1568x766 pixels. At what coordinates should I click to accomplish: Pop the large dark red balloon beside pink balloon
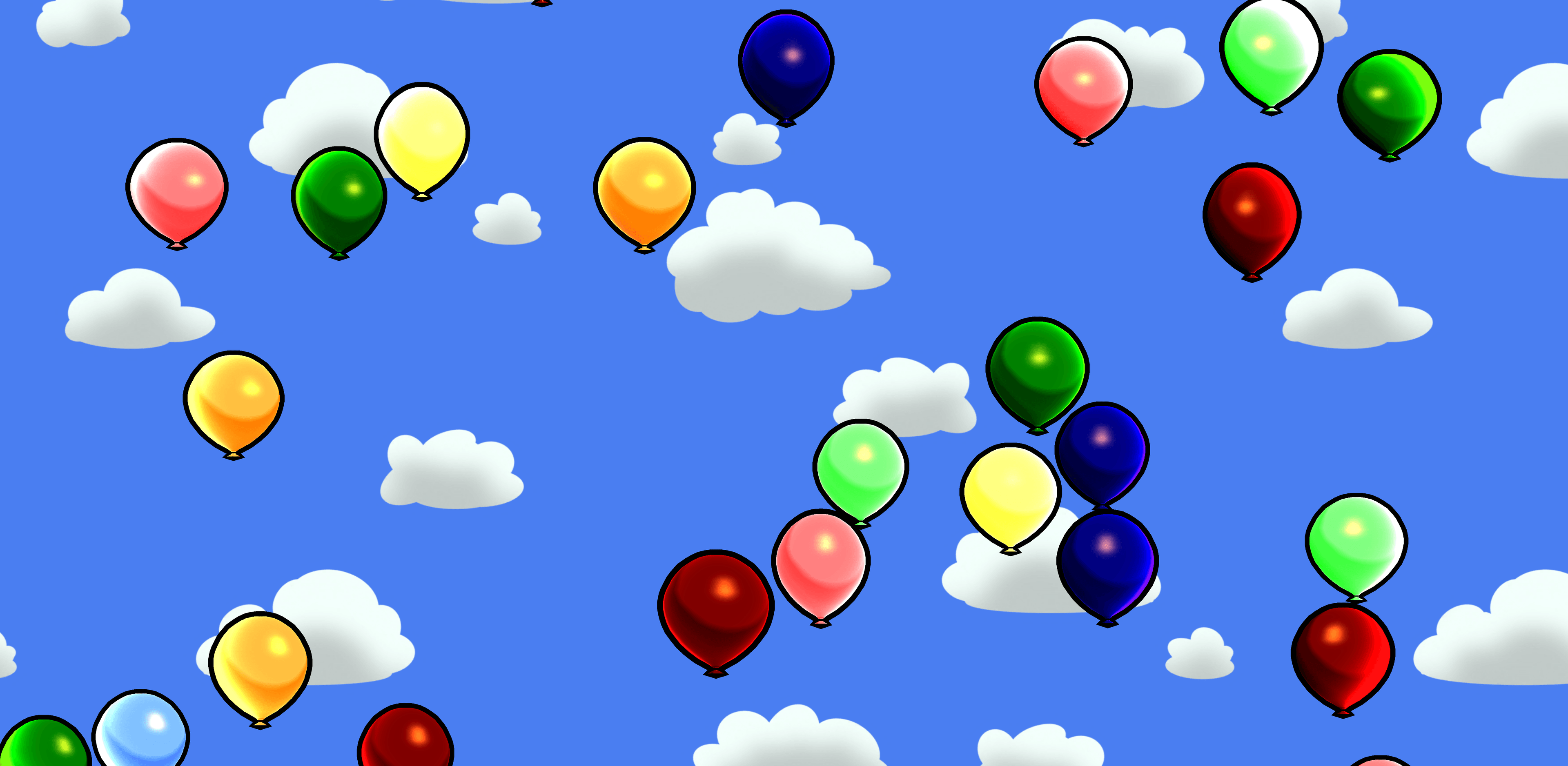(x=715, y=608)
